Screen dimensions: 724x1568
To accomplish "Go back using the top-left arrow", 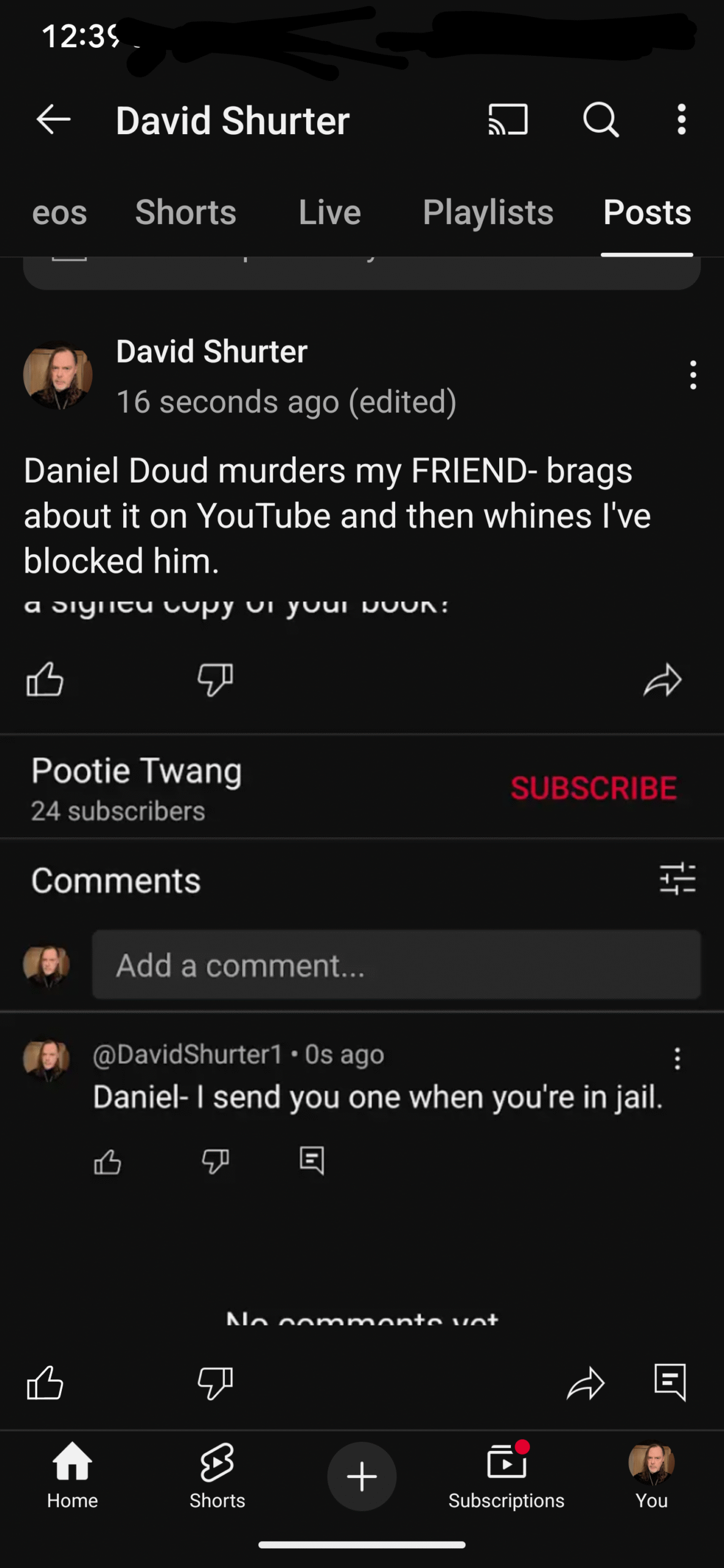I will pos(53,119).
